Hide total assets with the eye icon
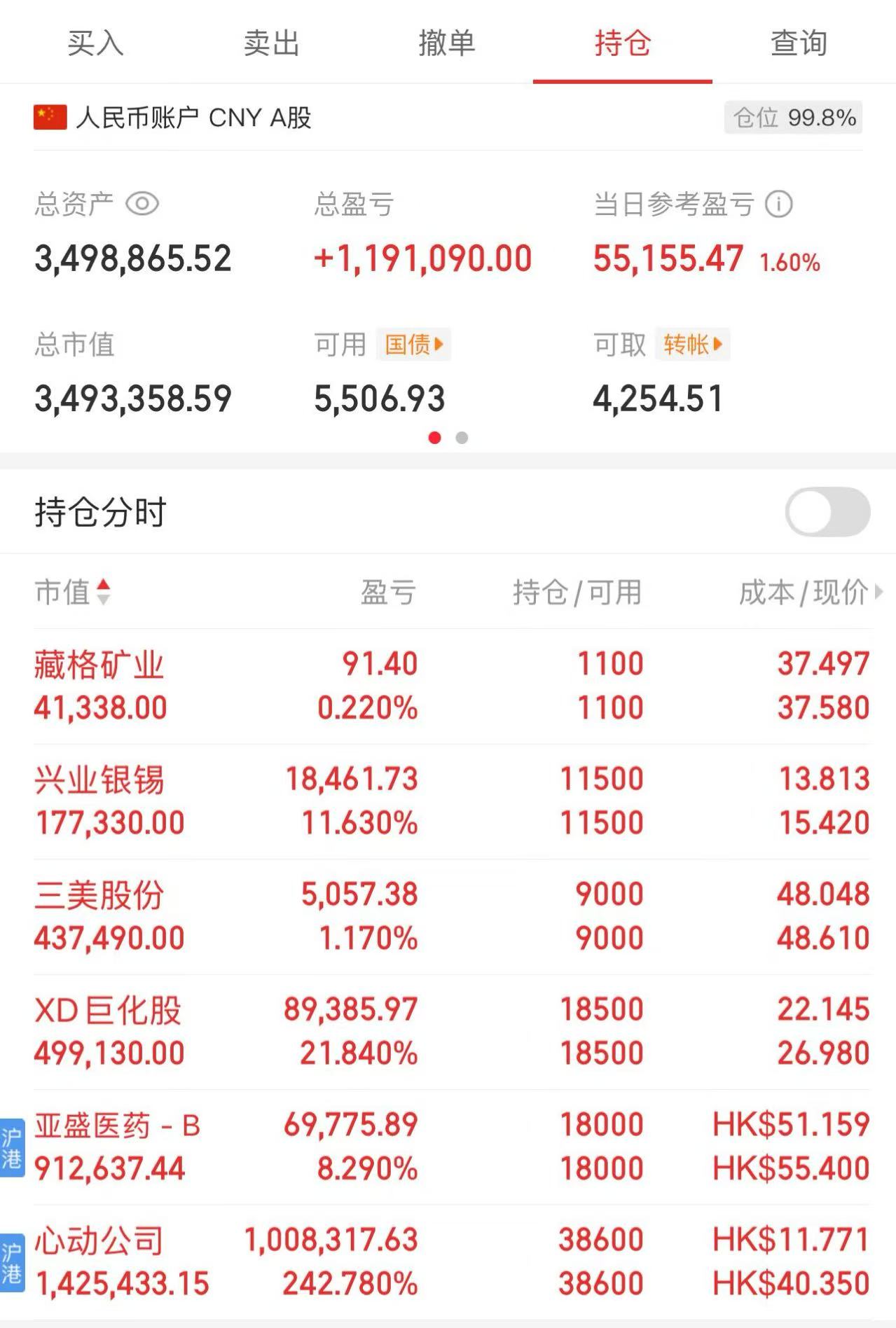The image size is (896, 1328). click(x=142, y=205)
